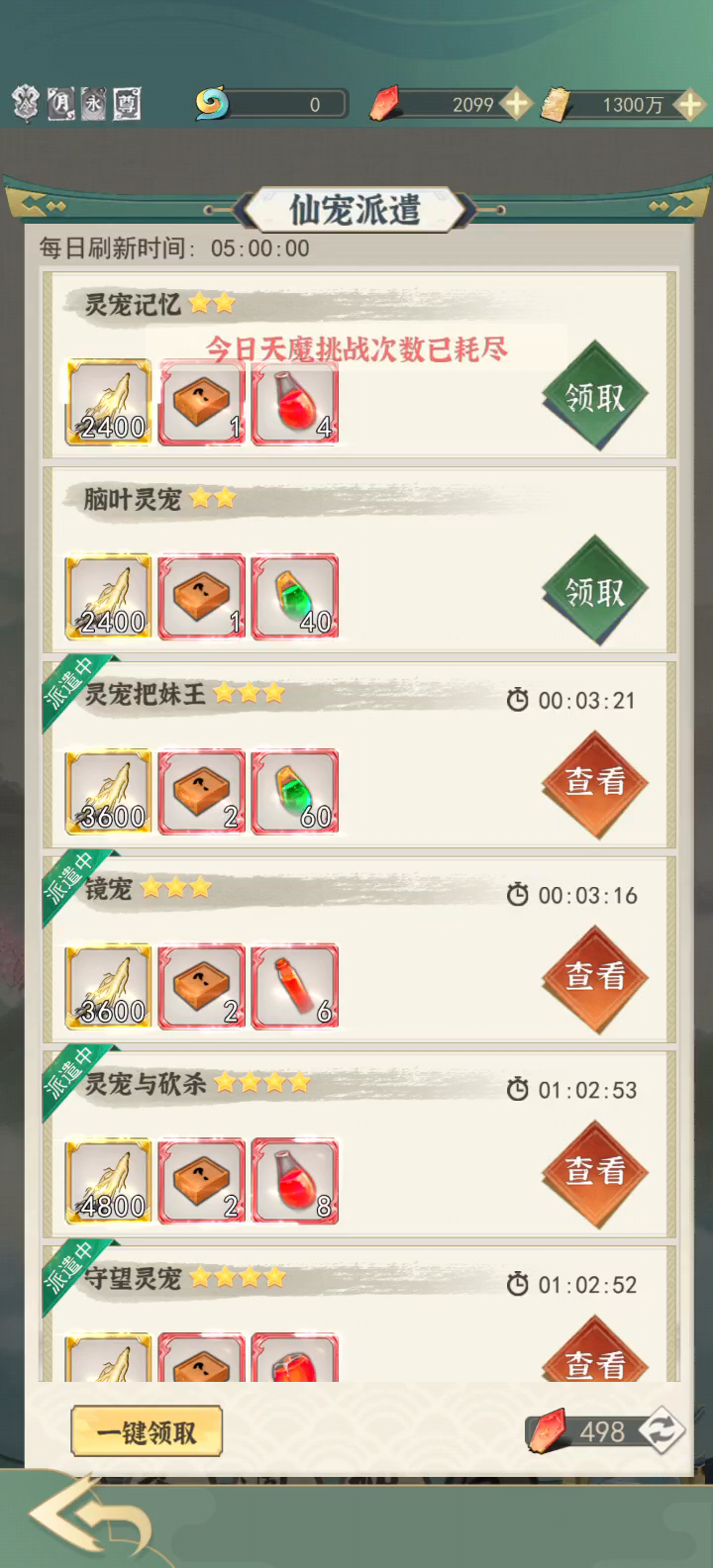Inspect the 2400 feather reward in 灵宠记忆
Screen dimensions: 713x1568
109,403
